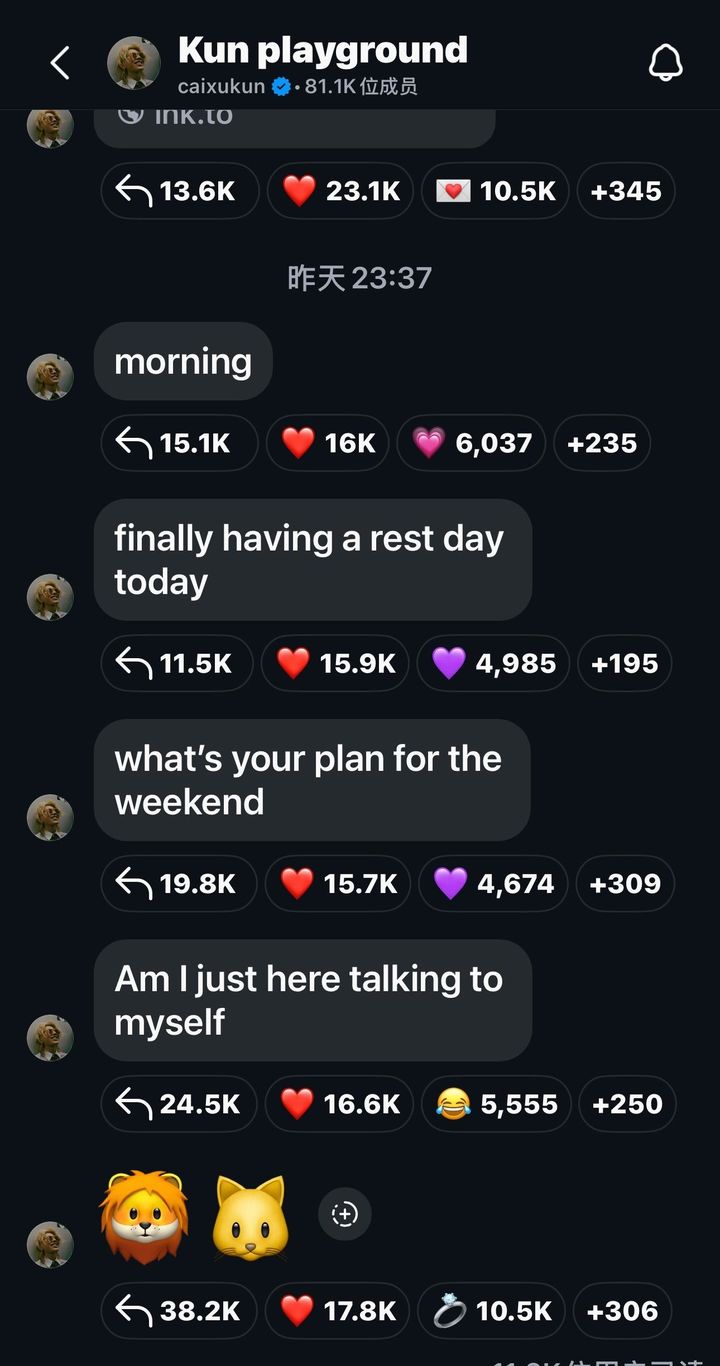Open Kun playground channel info
The width and height of the screenshot is (720, 1366).
[322, 64]
